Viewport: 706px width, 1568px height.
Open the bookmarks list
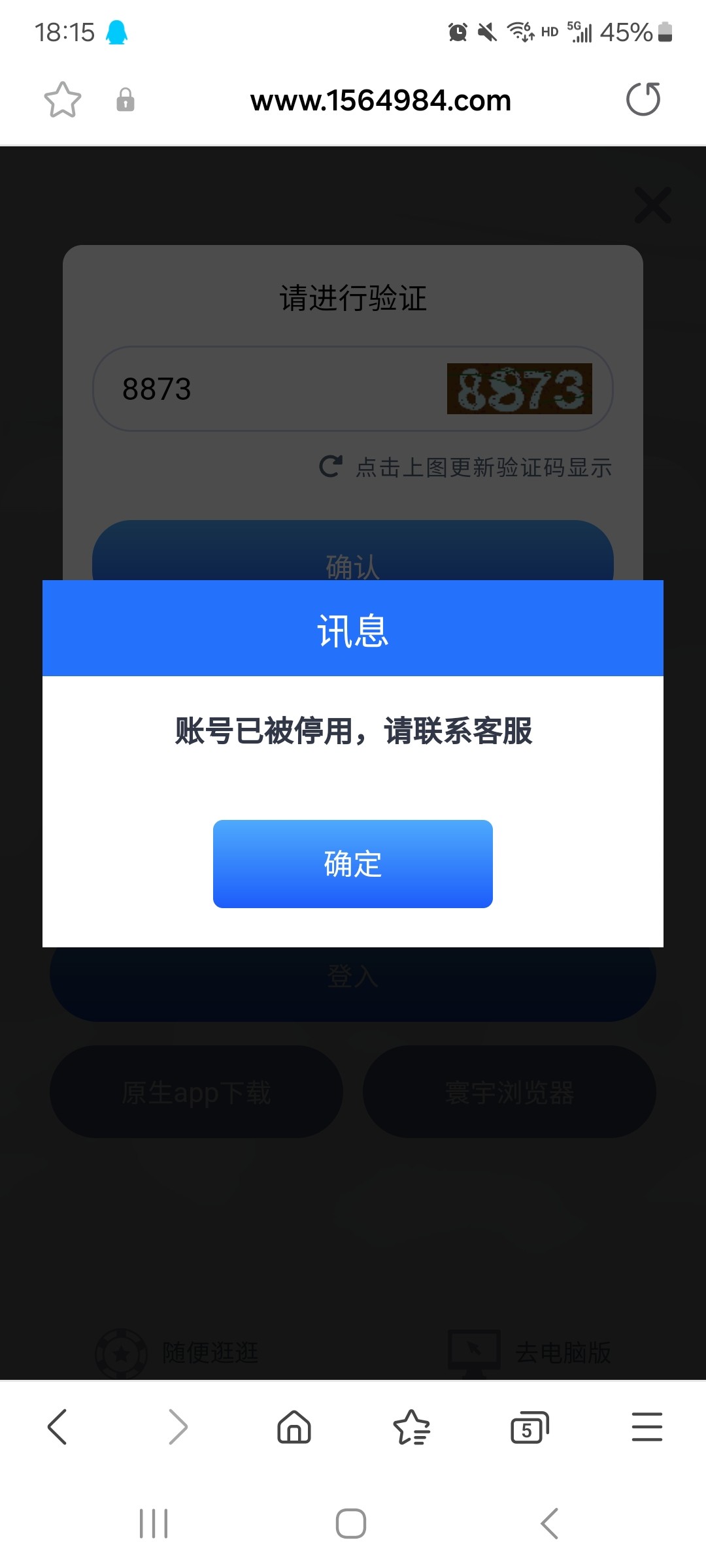coord(412,1427)
